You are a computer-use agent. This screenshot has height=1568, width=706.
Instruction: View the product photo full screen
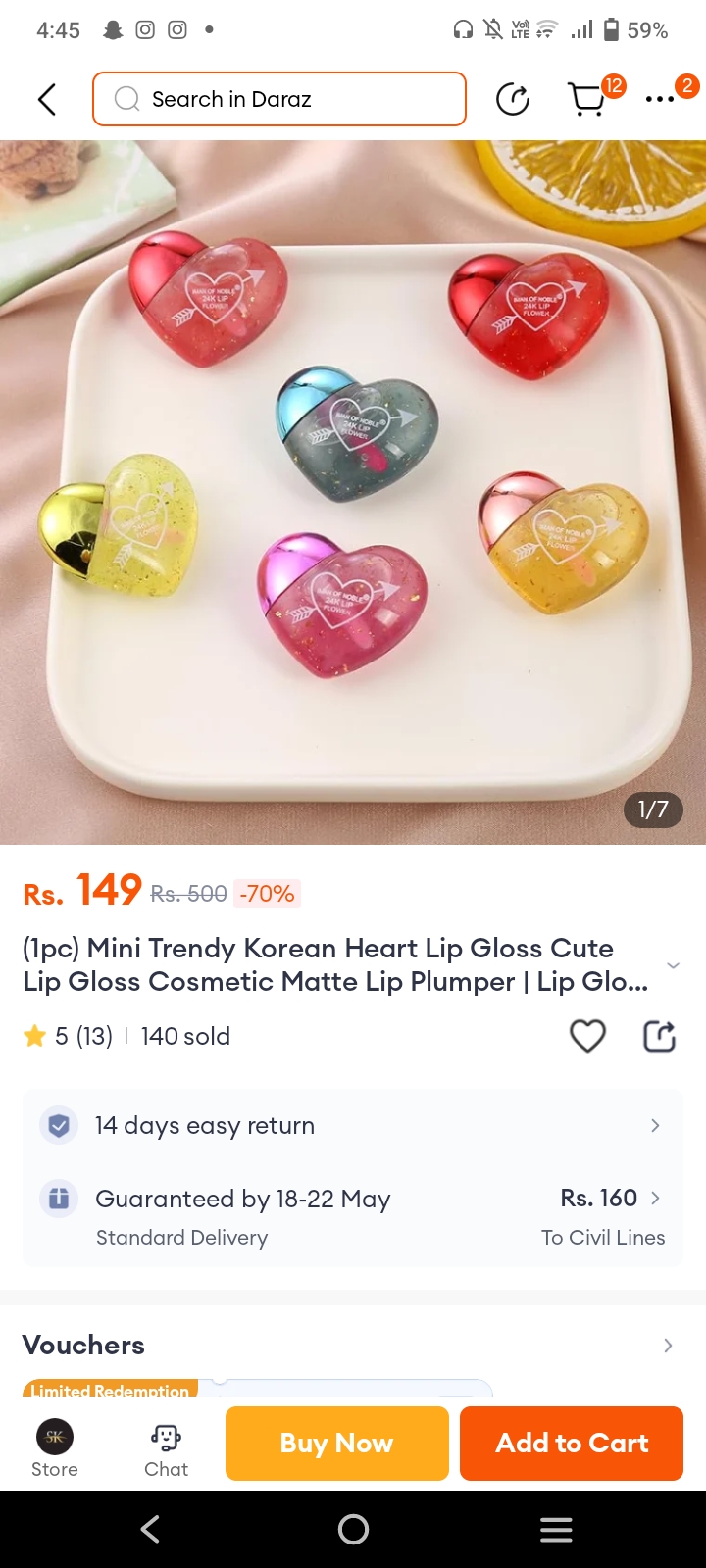click(x=353, y=490)
